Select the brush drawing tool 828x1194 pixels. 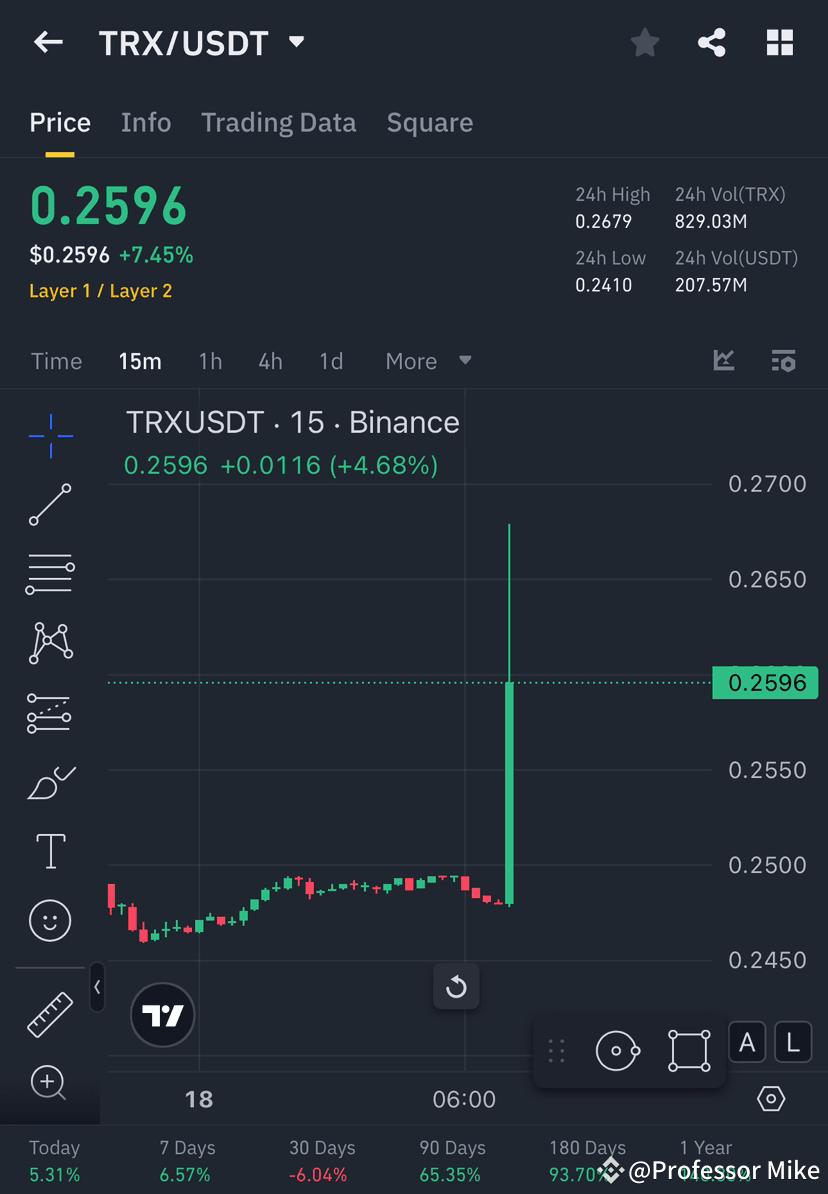pyautogui.click(x=50, y=782)
